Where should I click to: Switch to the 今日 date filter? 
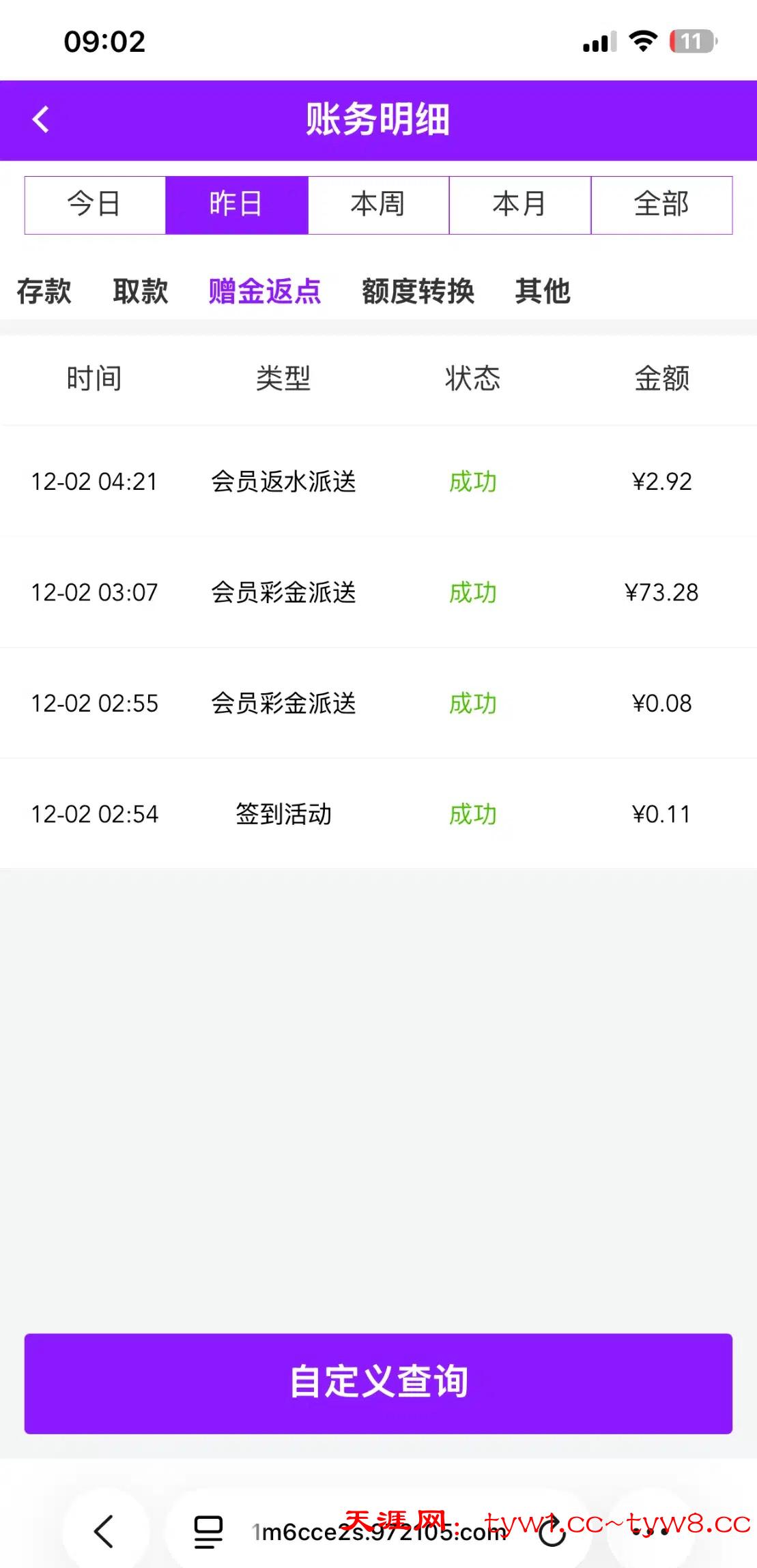point(95,205)
